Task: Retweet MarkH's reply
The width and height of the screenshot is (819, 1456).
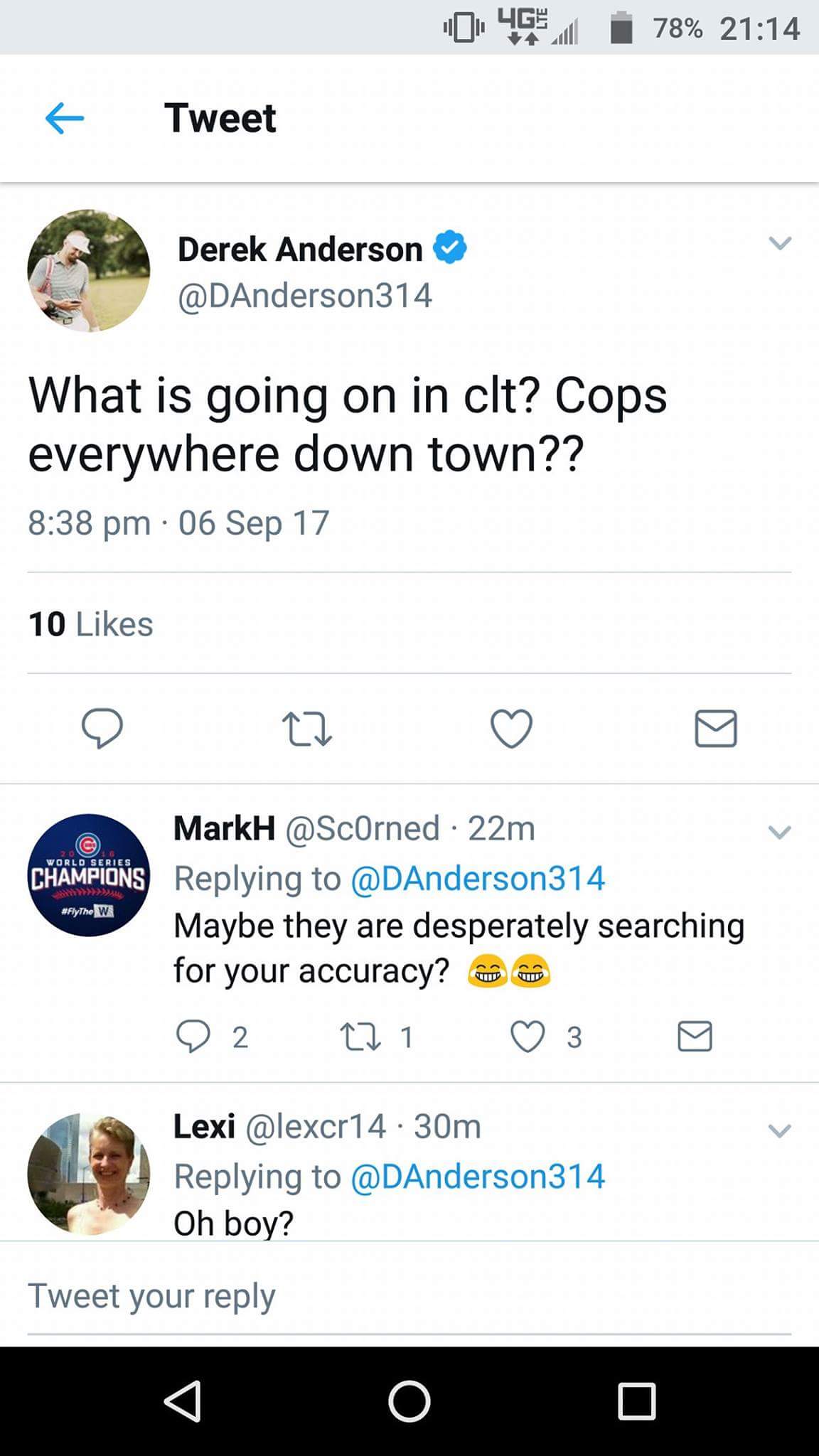Action: coord(361,1037)
